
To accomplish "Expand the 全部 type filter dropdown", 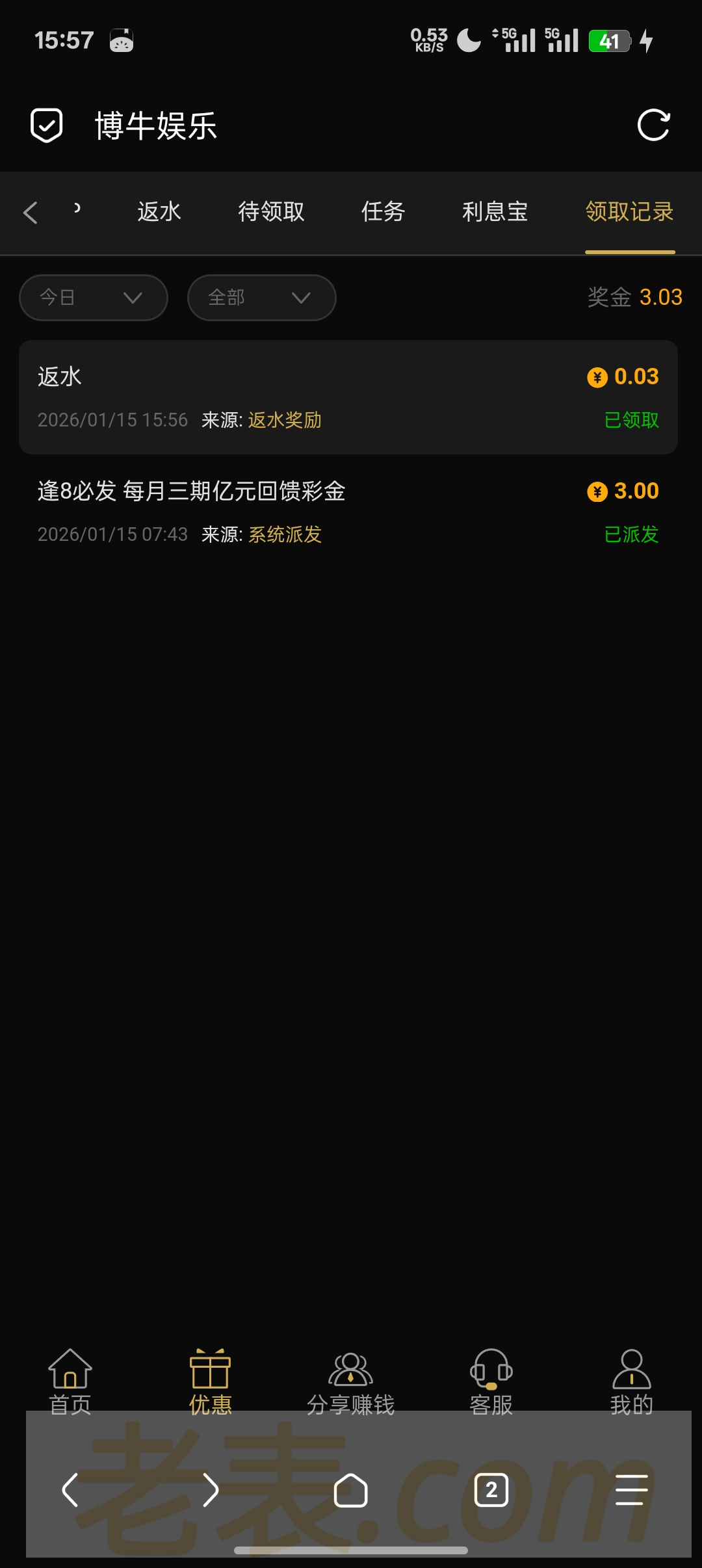I will click(x=261, y=298).
